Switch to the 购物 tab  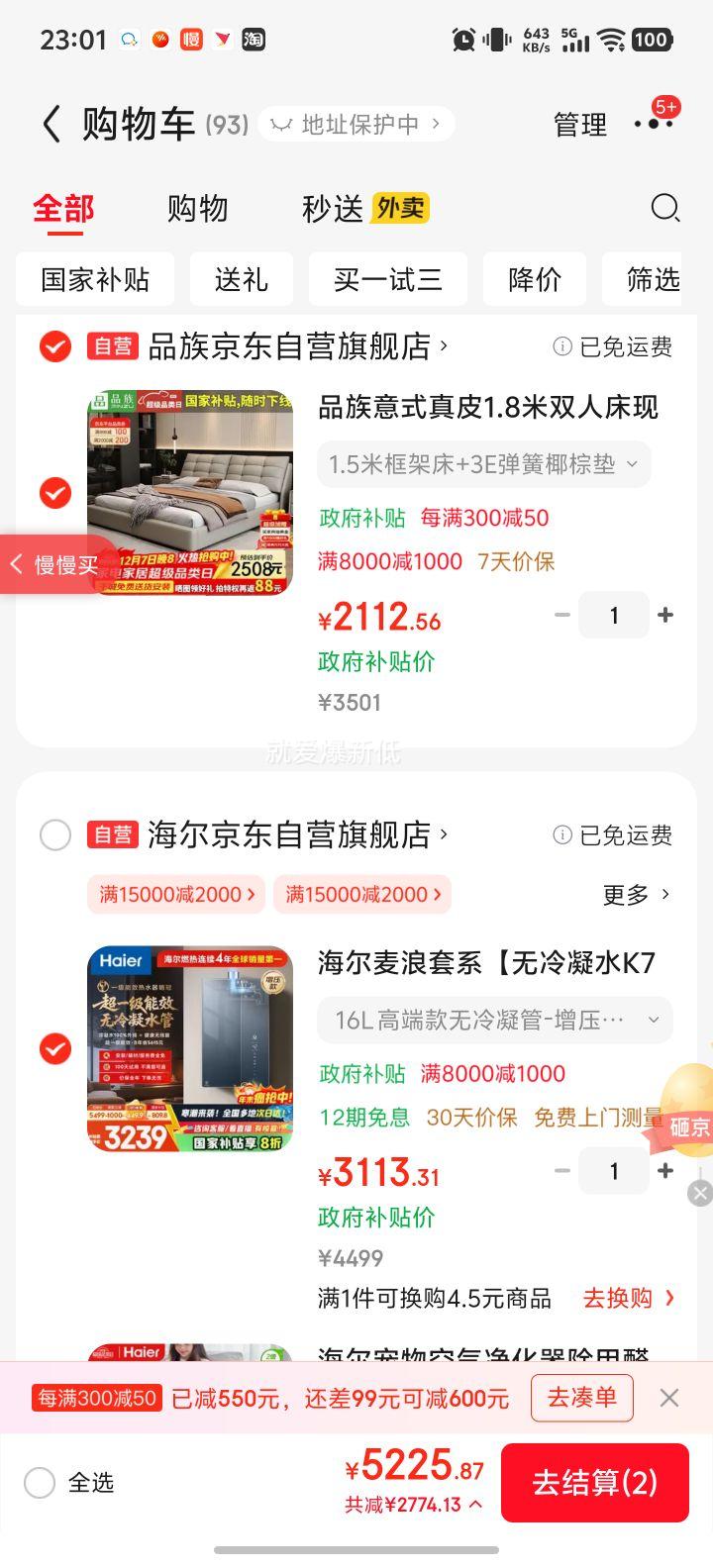[199, 209]
